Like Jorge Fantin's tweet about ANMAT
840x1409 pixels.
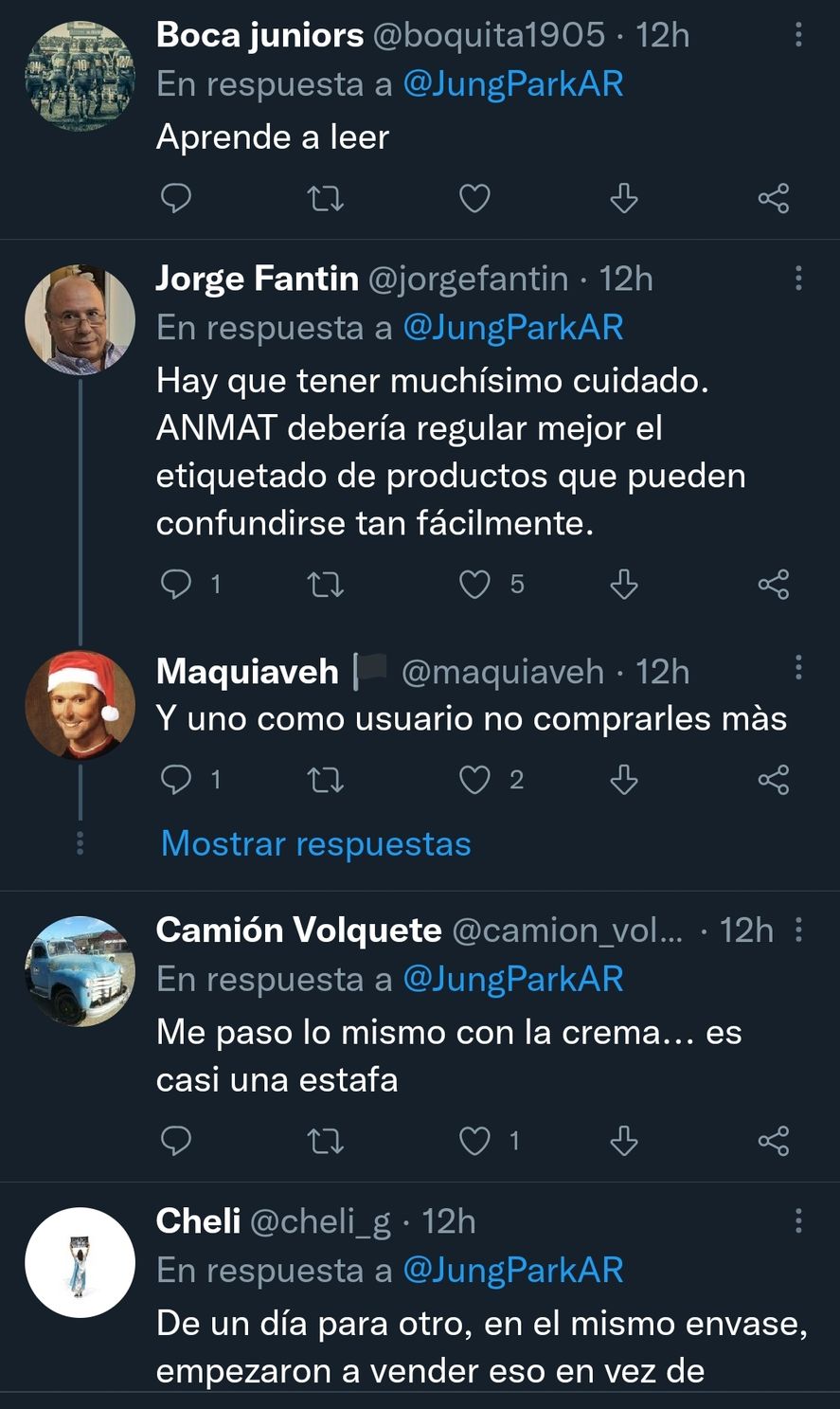[474, 584]
